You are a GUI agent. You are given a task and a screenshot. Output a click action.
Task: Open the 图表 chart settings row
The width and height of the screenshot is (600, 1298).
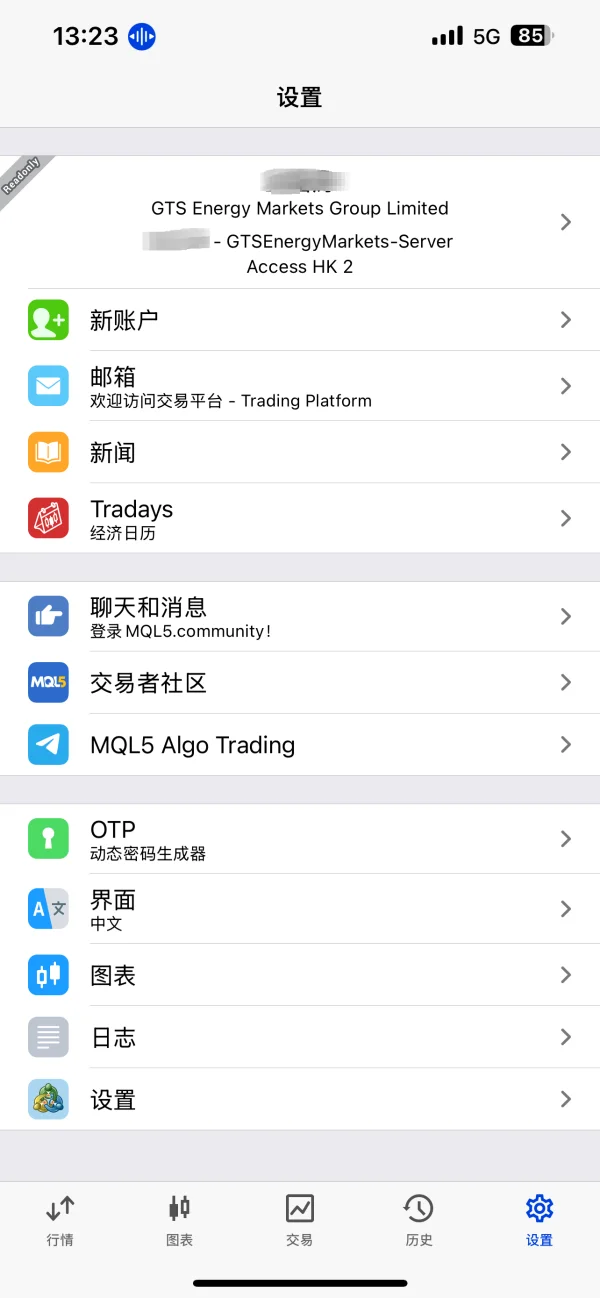(x=300, y=975)
